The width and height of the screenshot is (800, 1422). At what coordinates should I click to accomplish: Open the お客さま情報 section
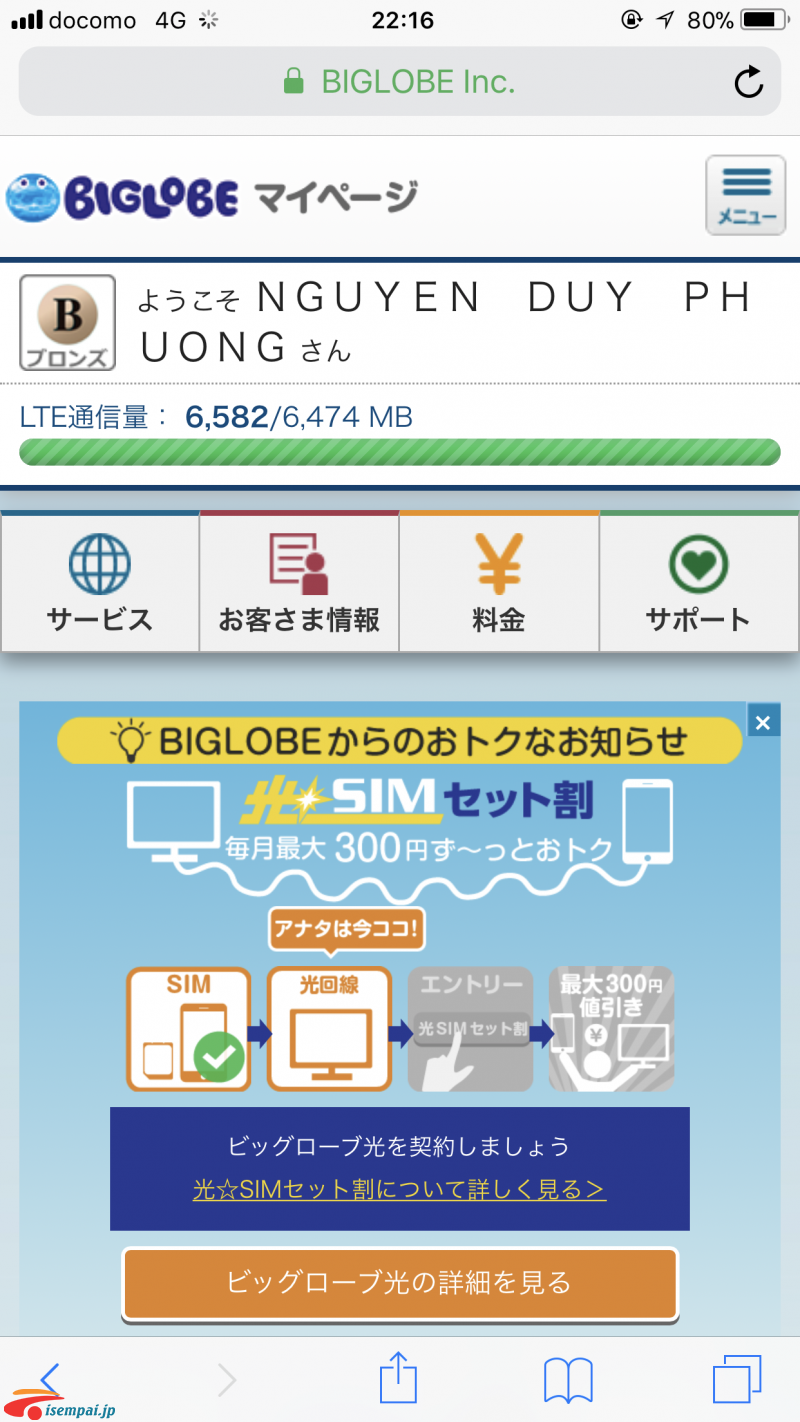click(x=299, y=583)
